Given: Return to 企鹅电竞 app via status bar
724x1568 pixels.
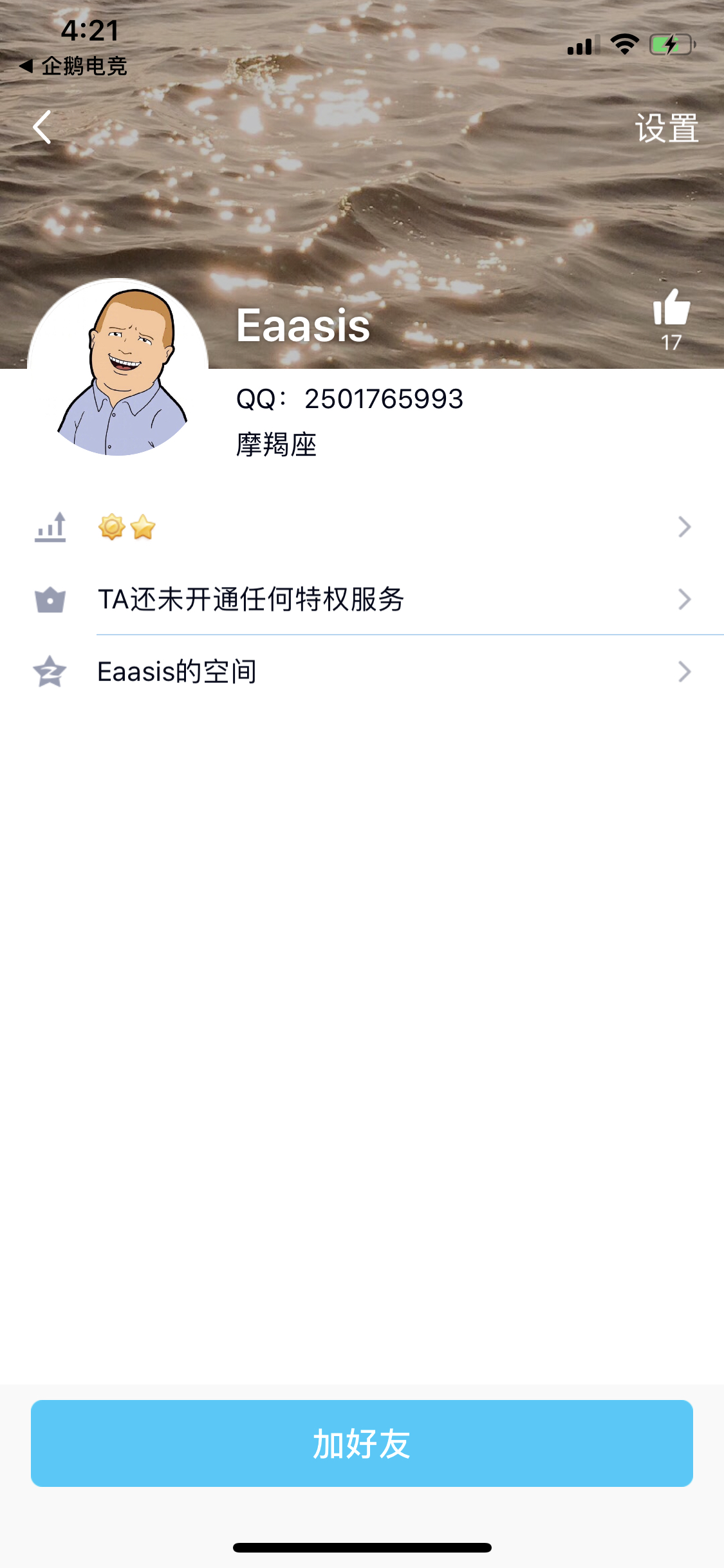Looking at the screenshot, I should pyautogui.click(x=73, y=66).
